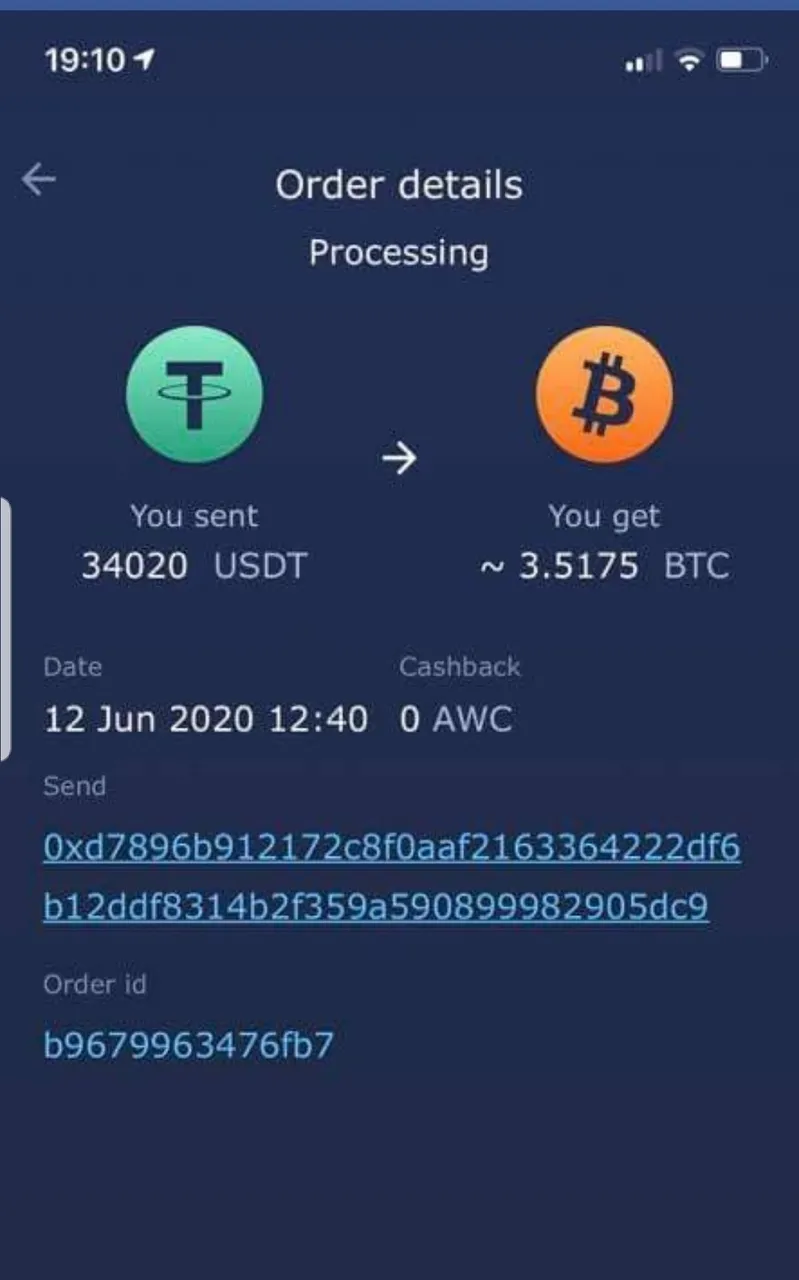Click the Date field label
Screen dimensions: 799x1280
pos(72,666)
